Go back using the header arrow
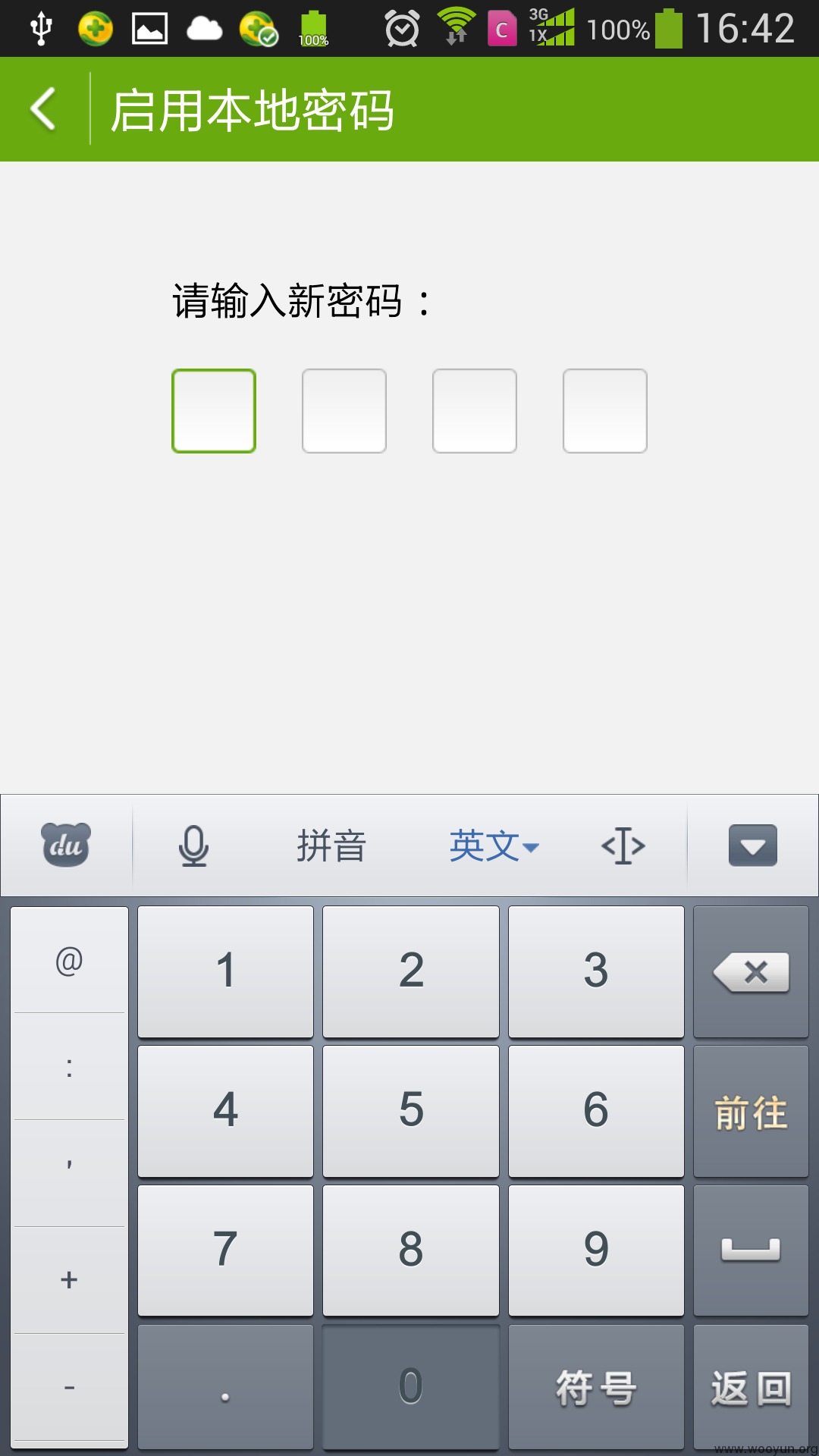Viewport: 819px width, 1456px height. (43, 109)
